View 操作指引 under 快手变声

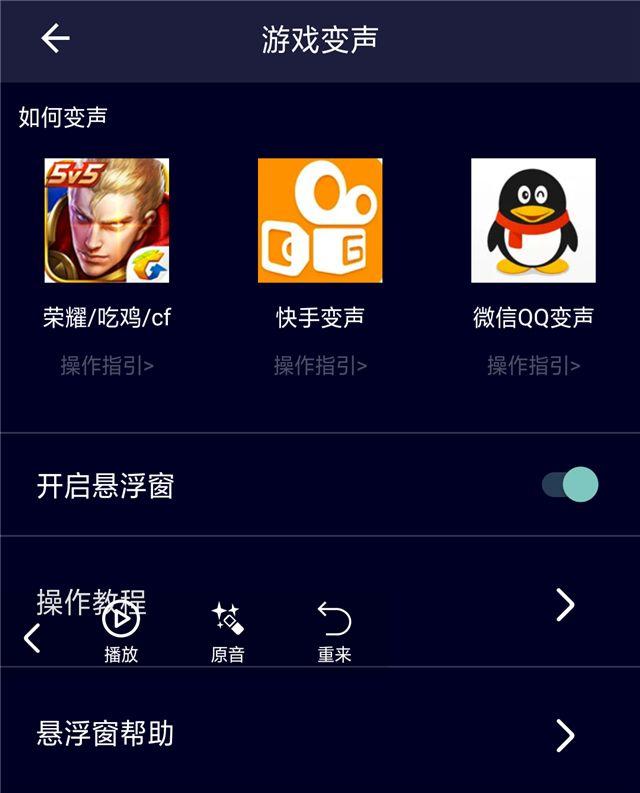pyautogui.click(x=320, y=366)
